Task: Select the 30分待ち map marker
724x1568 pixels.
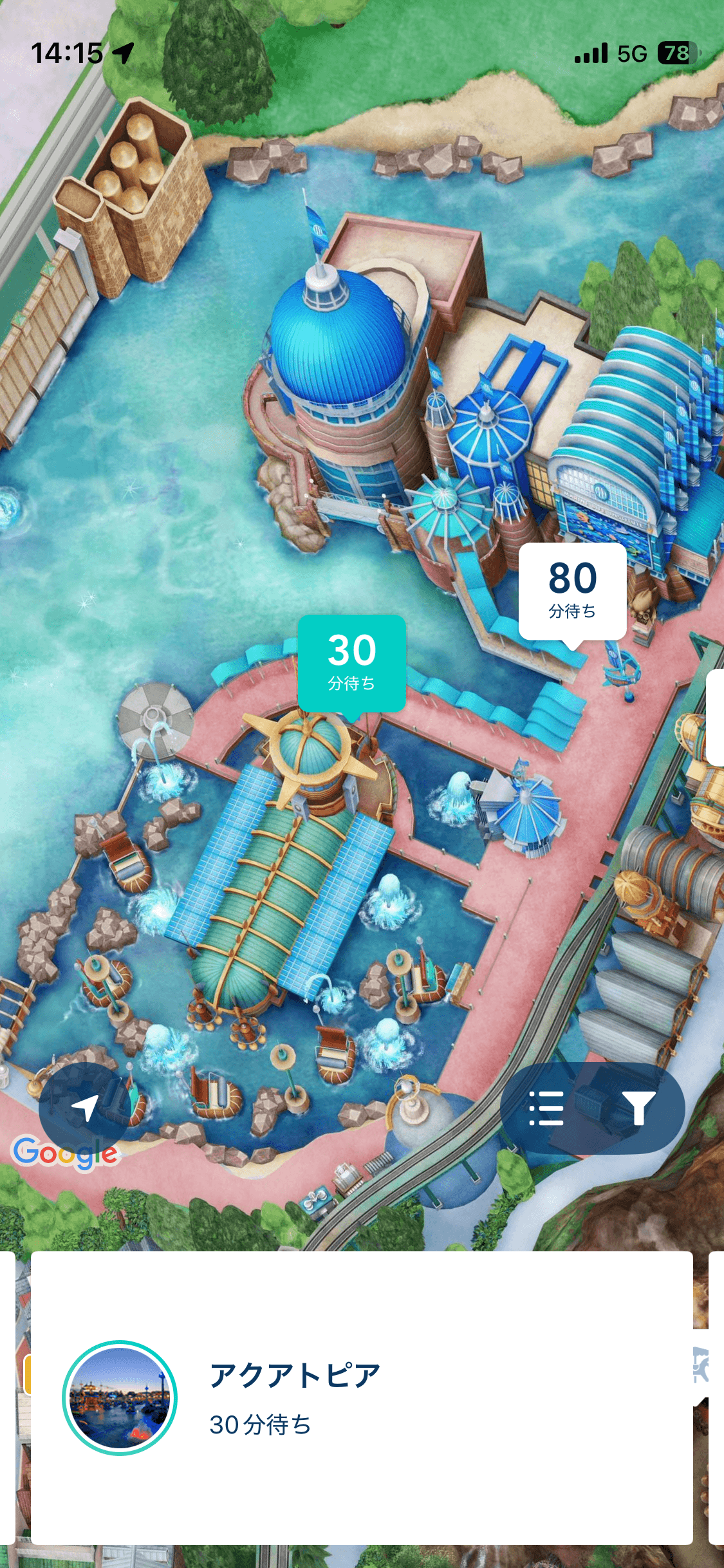Action: tap(351, 662)
